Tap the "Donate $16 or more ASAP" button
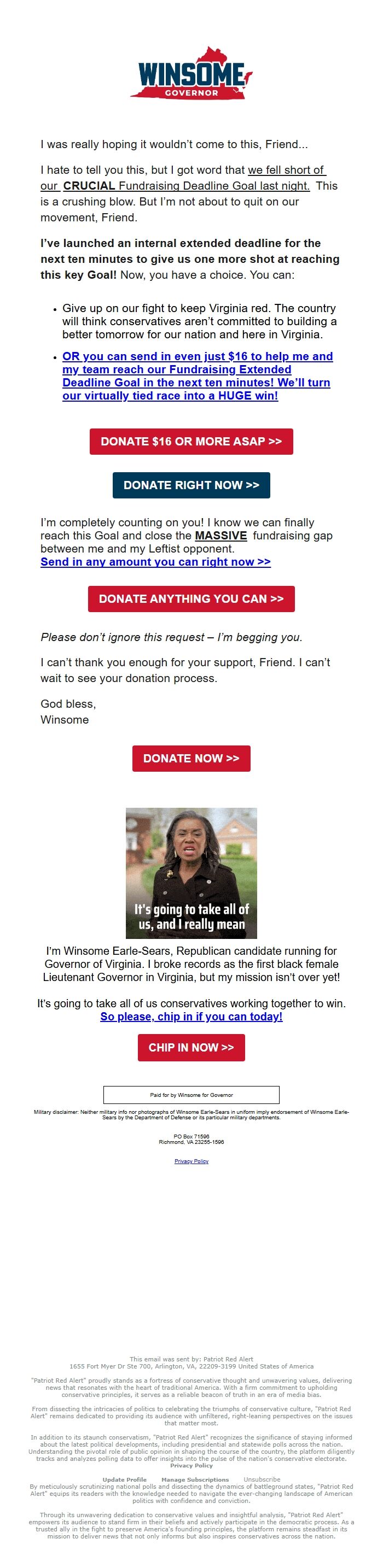Screen dimensions: 383x1568 pos(191,441)
